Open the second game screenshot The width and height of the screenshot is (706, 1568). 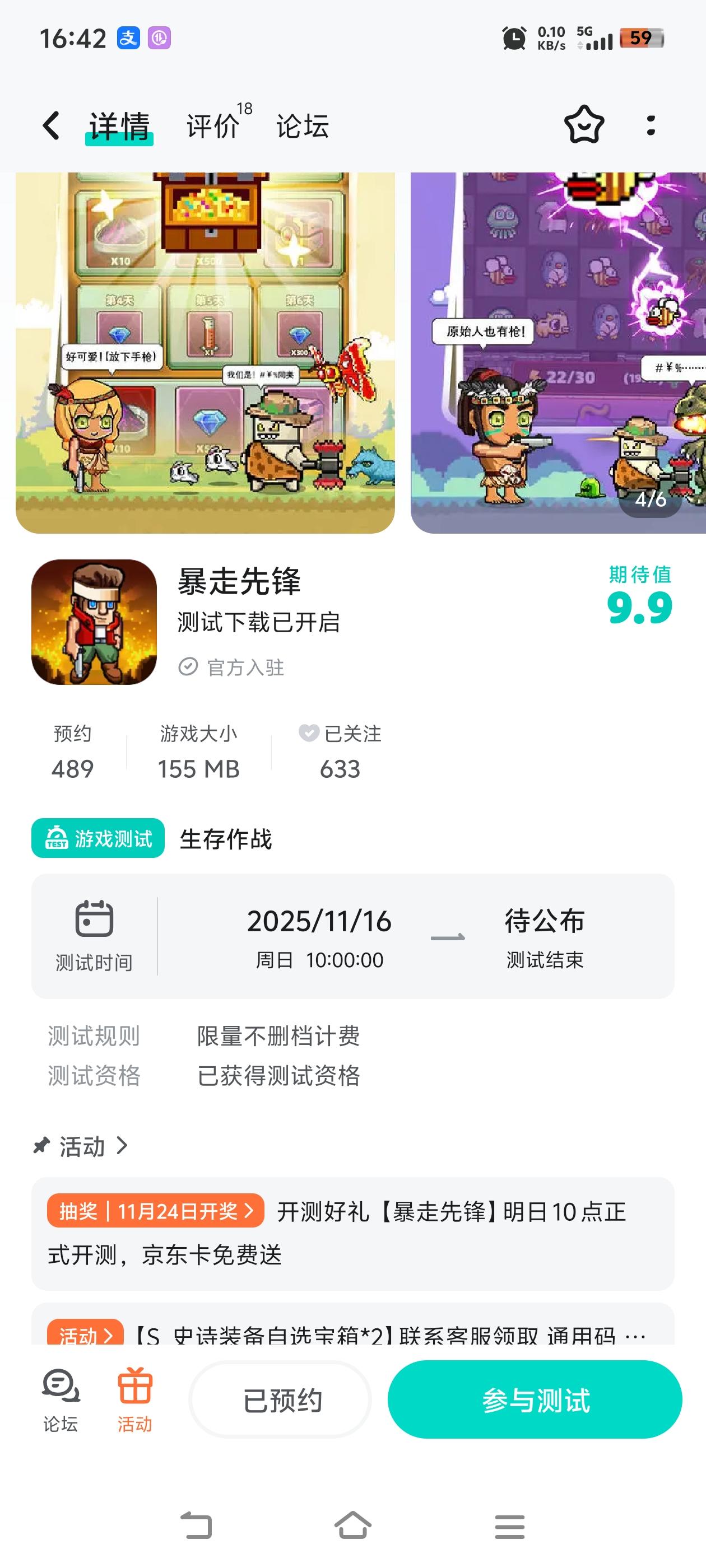[558, 353]
